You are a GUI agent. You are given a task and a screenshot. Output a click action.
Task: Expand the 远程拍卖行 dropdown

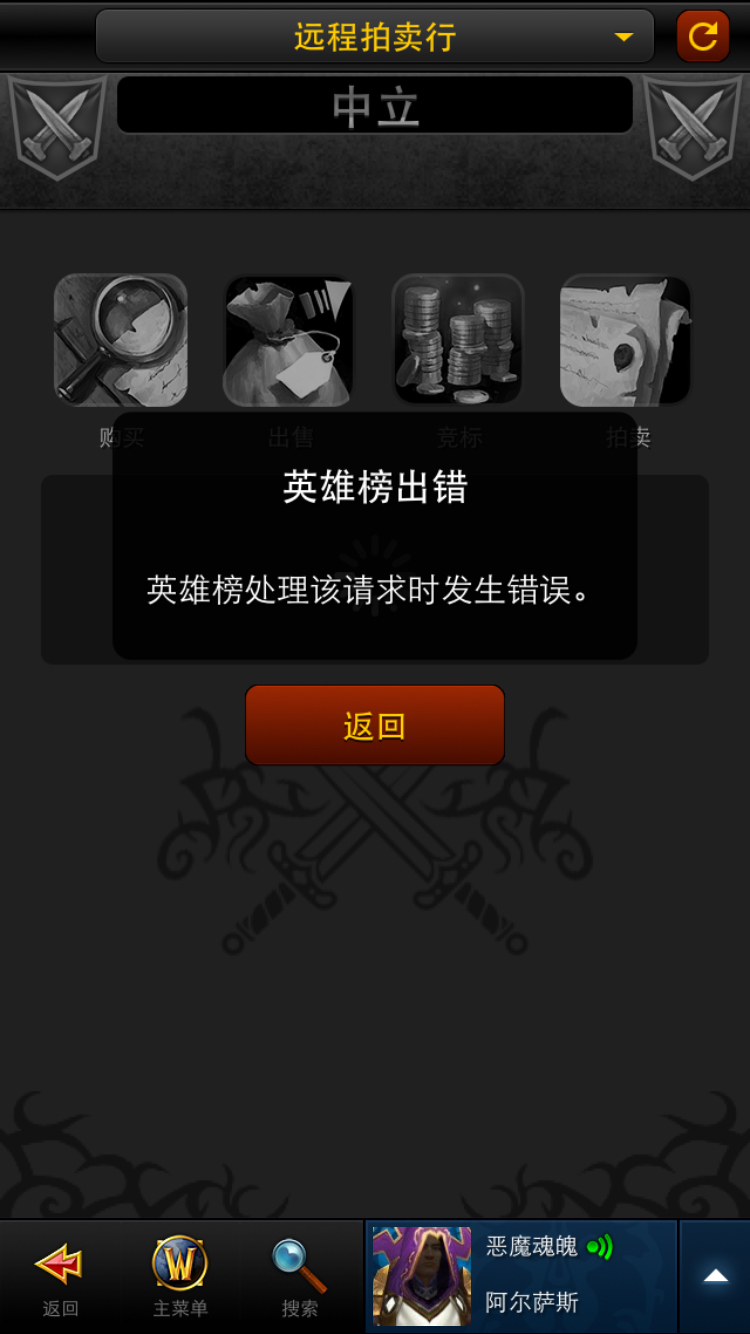pos(374,37)
